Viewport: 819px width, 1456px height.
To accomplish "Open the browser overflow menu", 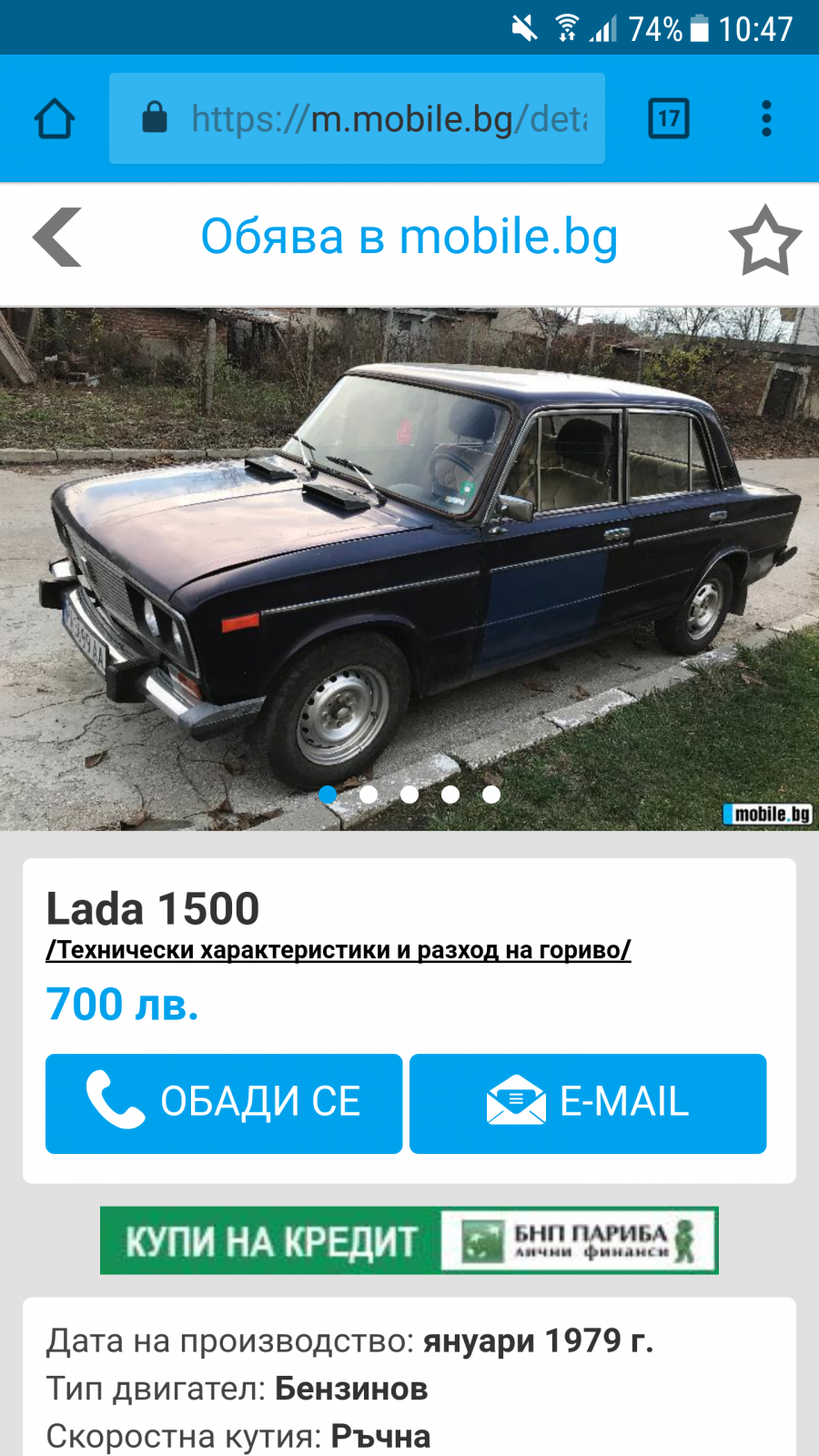I will coord(766,118).
